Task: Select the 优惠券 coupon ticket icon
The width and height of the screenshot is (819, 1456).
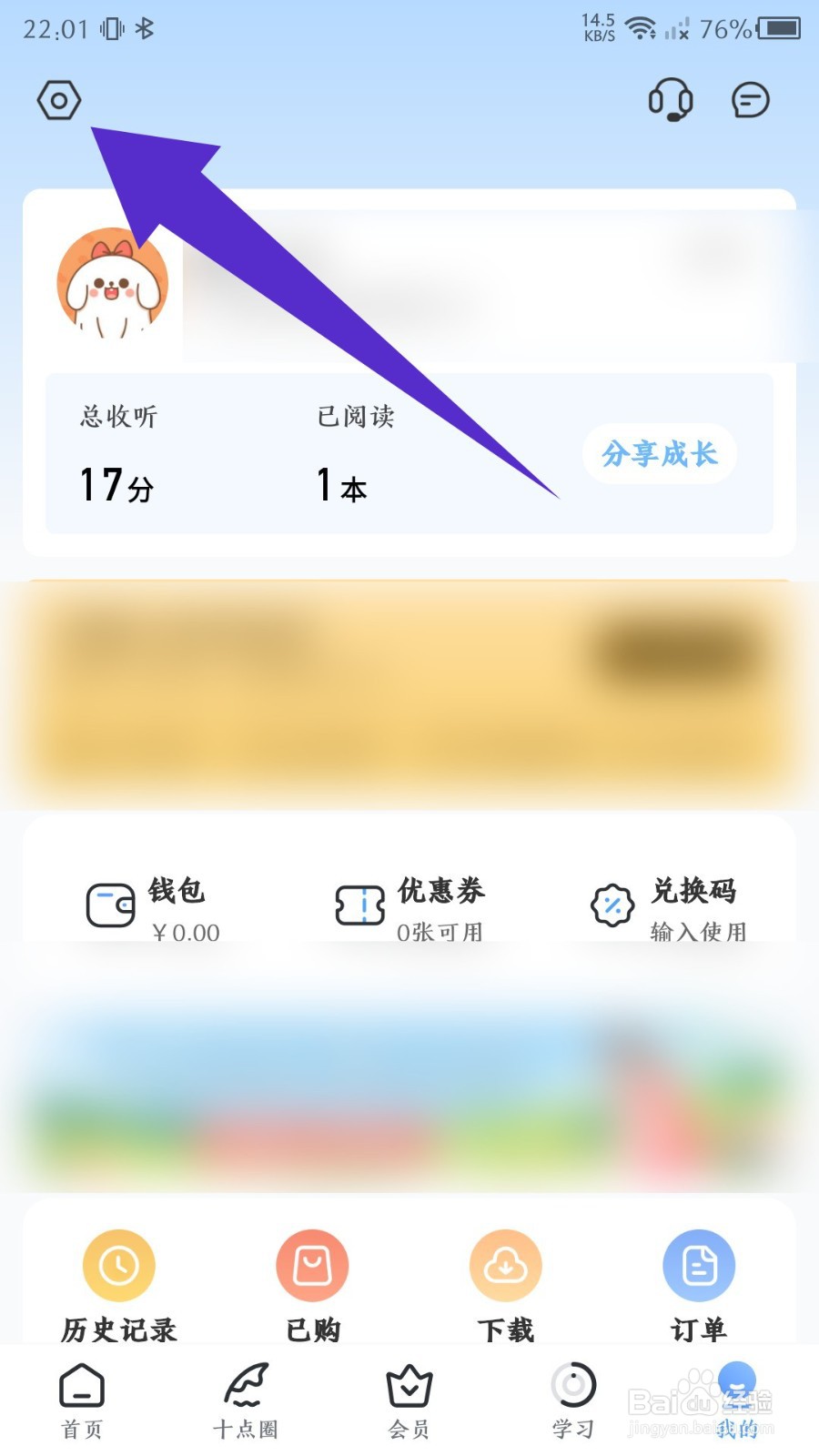Action: (359, 904)
